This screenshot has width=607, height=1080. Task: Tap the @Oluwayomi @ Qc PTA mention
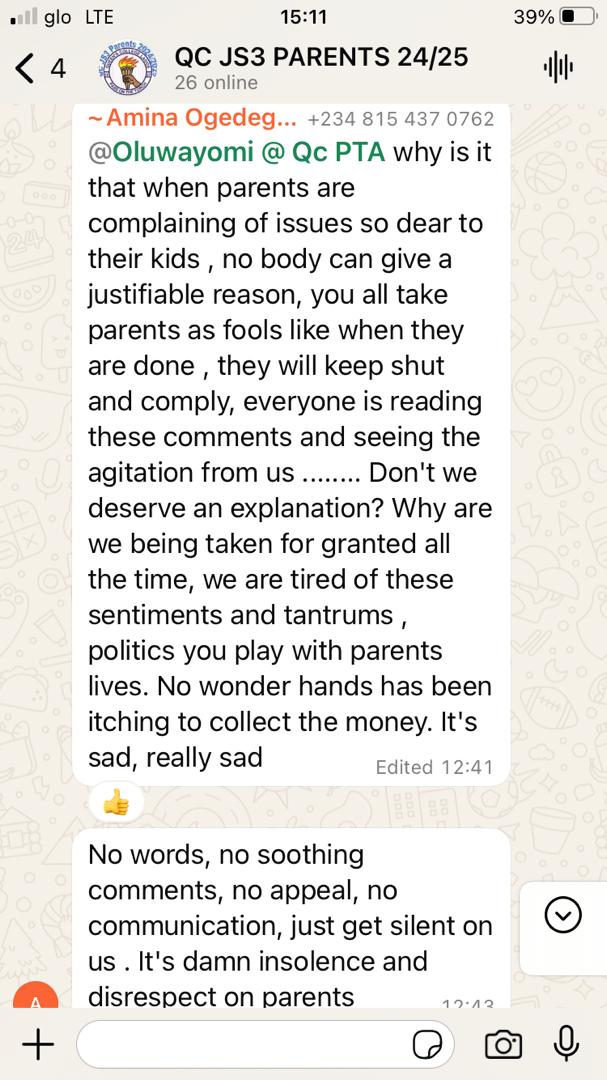tap(236, 152)
